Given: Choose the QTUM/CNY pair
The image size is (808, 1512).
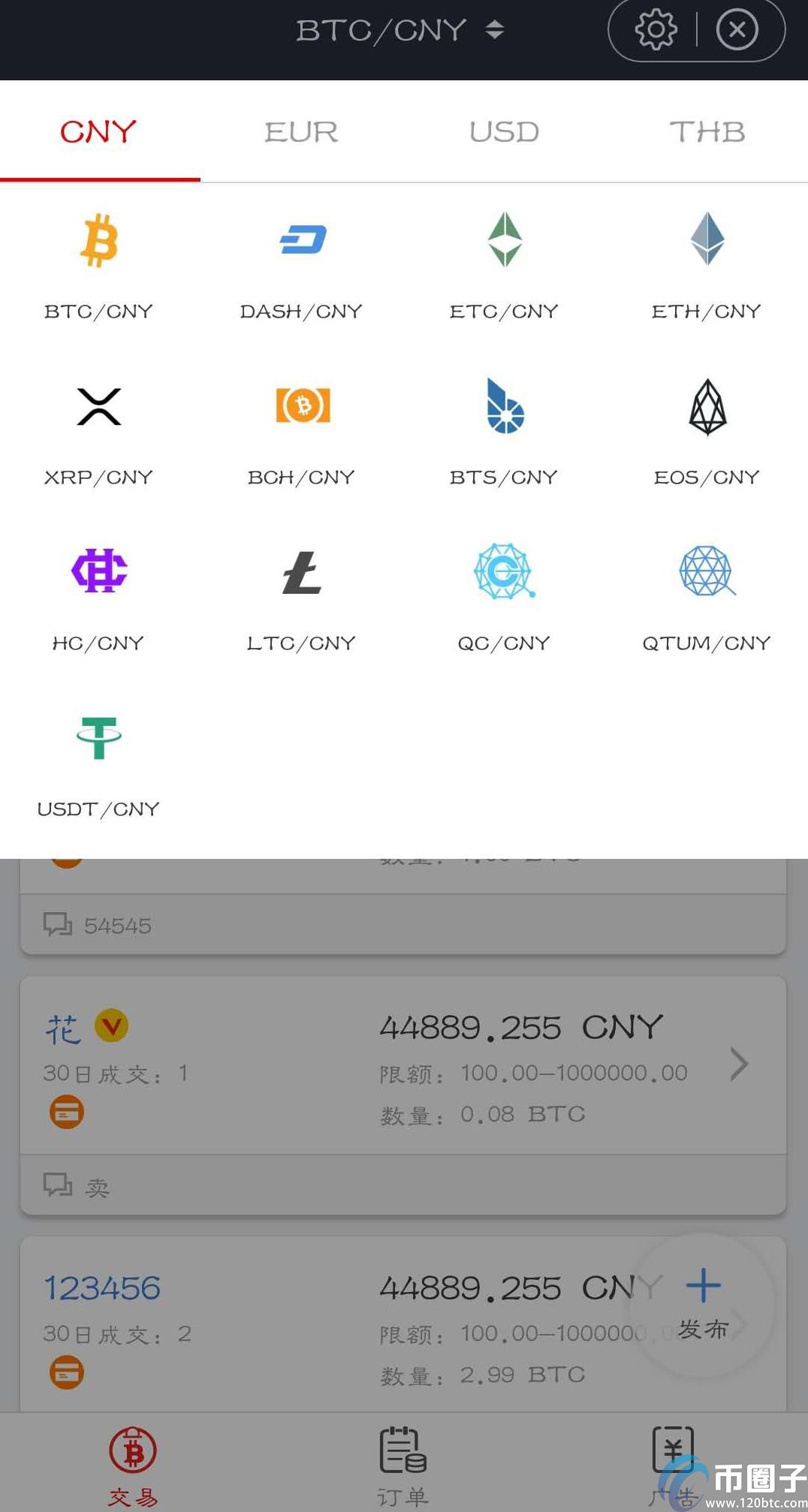Looking at the screenshot, I should [x=707, y=596].
